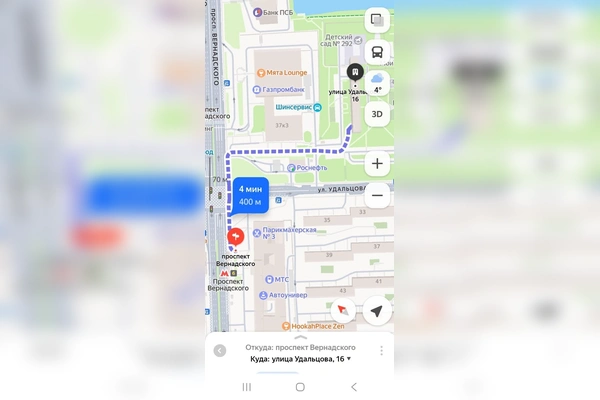Center the map on my location

[x=376, y=311]
